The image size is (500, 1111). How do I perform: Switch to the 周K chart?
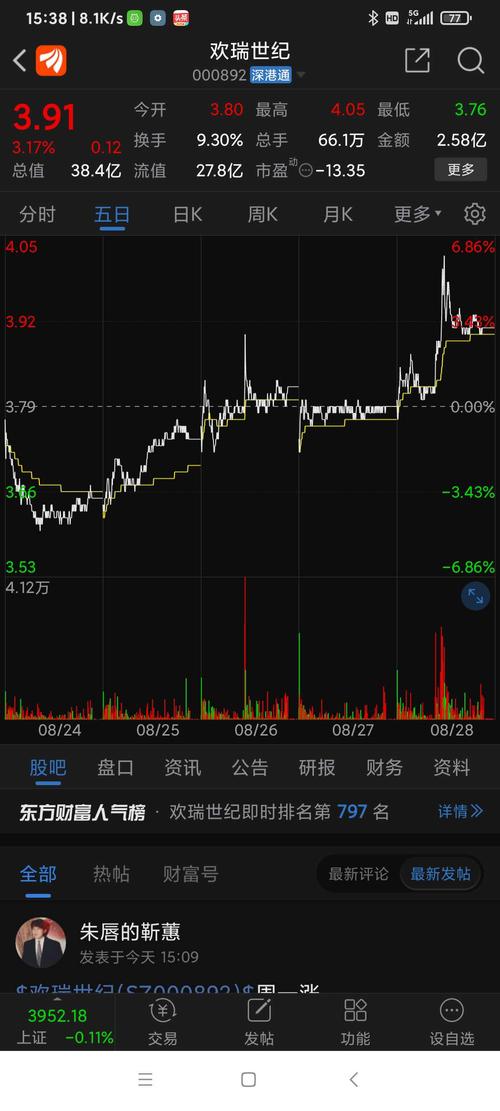coord(262,214)
